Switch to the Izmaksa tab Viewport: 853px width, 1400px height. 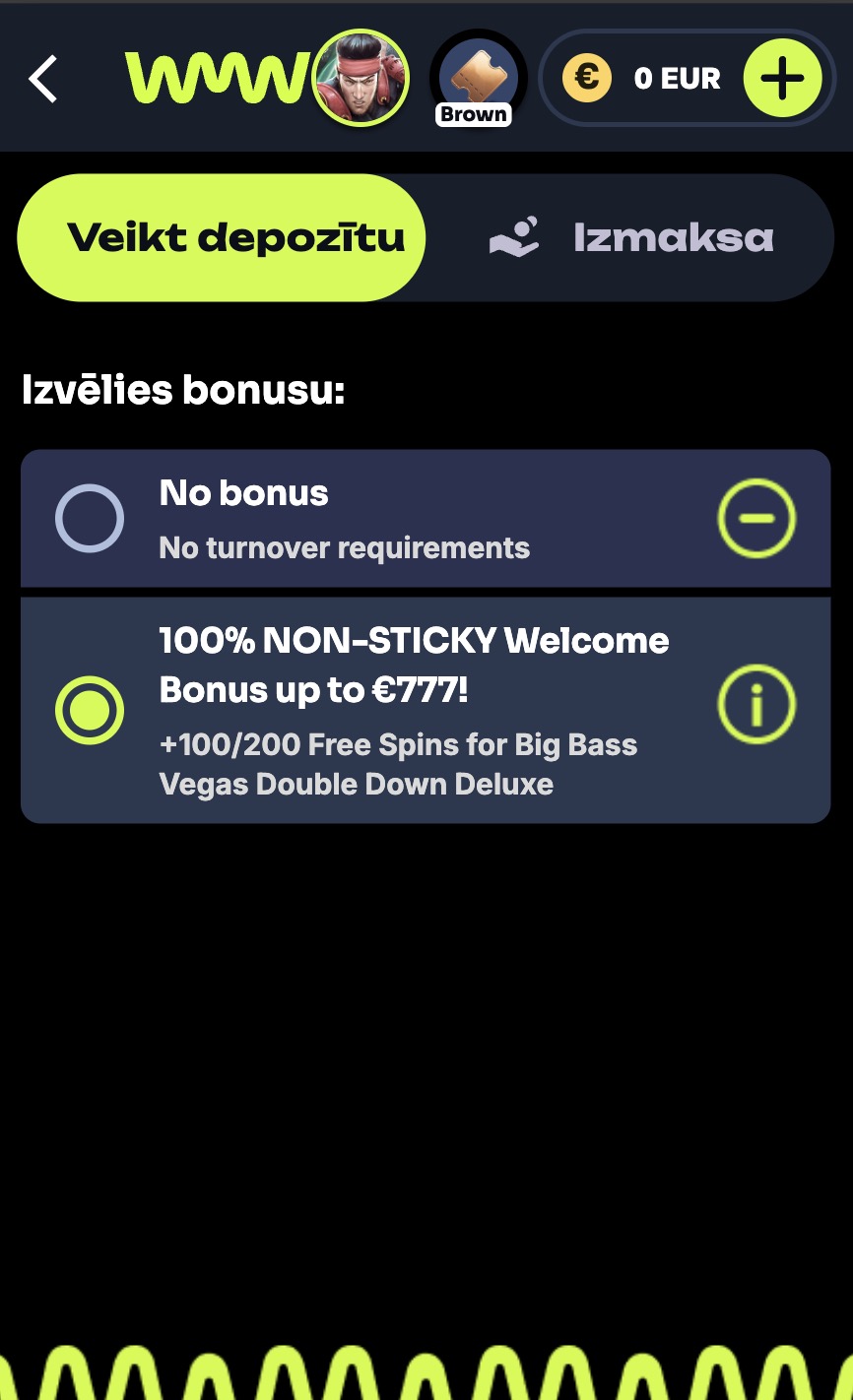click(x=631, y=238)
